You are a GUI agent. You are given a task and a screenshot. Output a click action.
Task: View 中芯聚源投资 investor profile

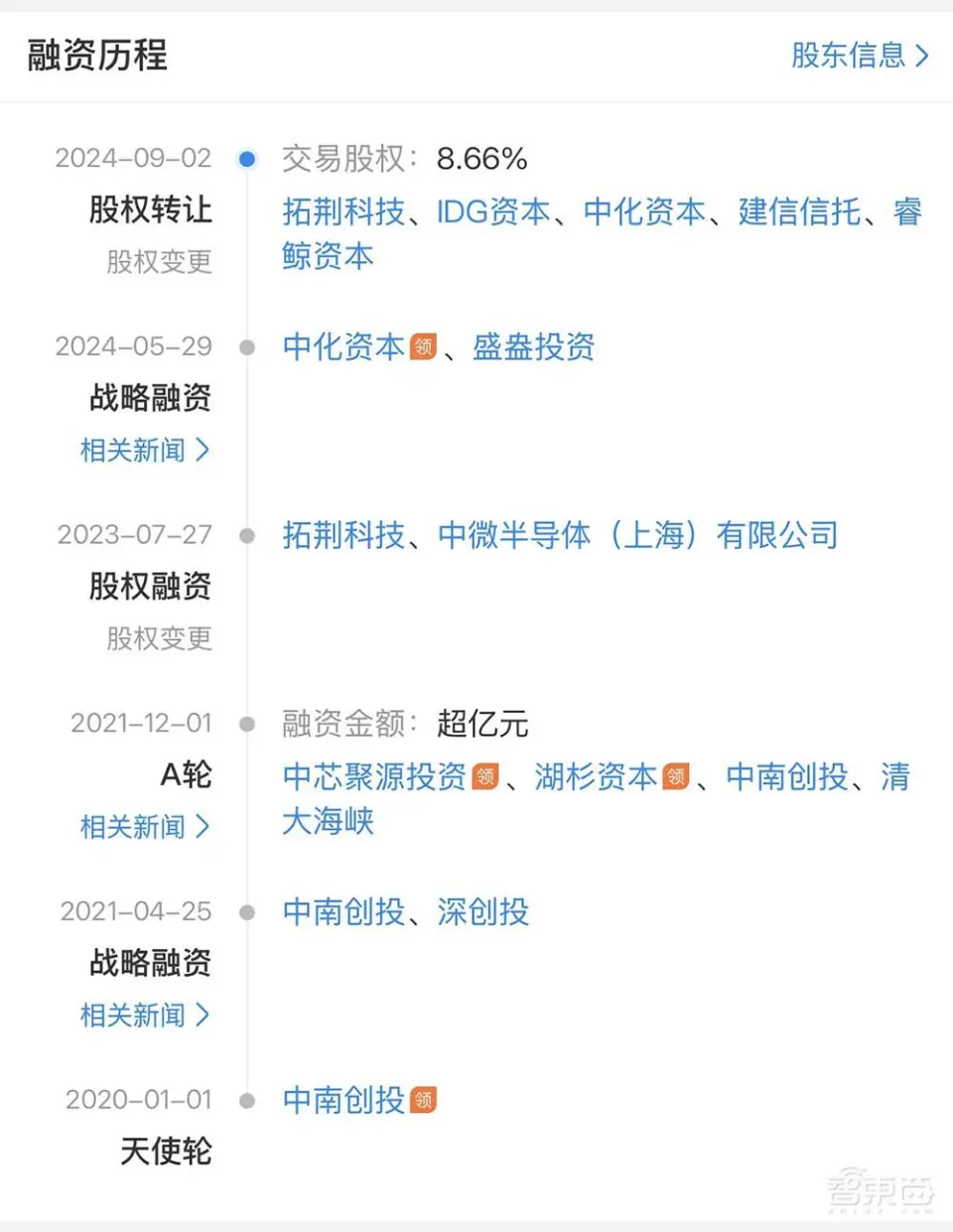click(374, 776)
